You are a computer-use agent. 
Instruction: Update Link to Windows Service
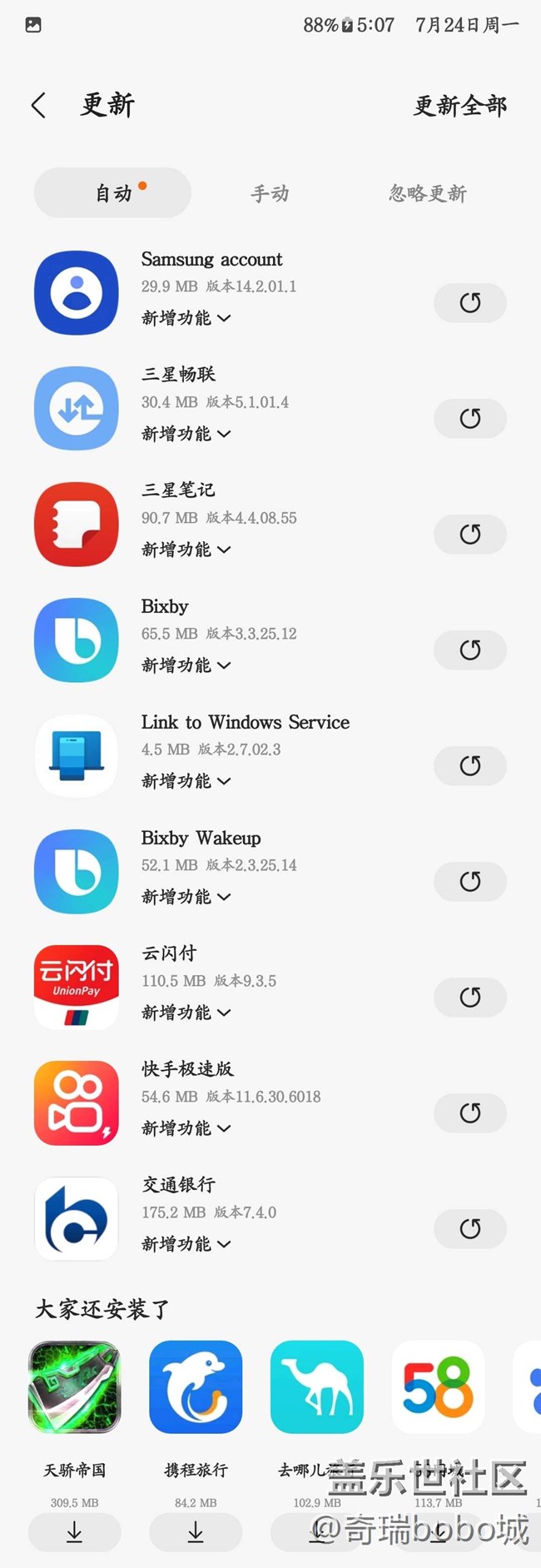click(470, 766)
